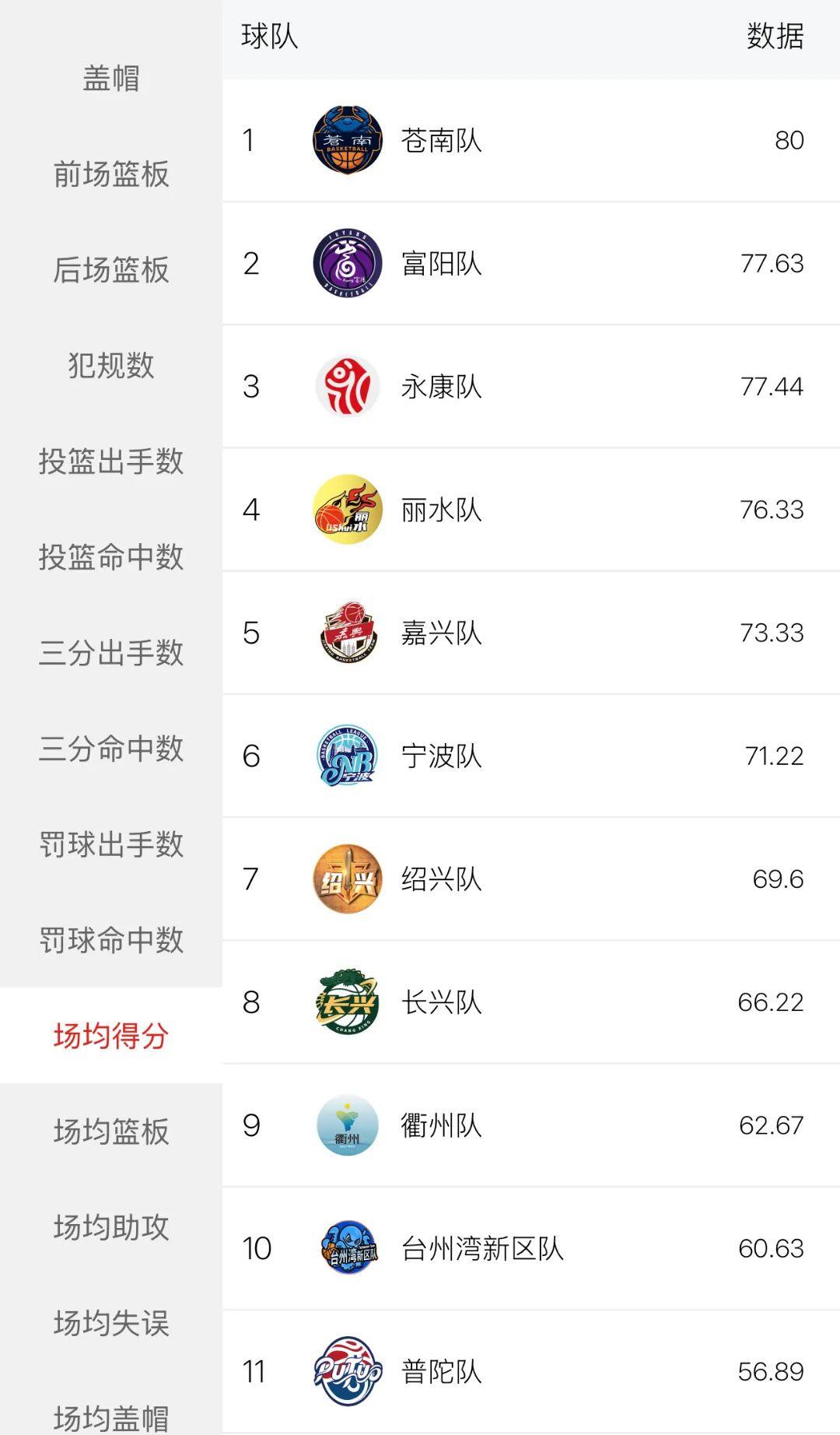Select the 前场篮板 stat category
Screen dimensions: 840x1435
(110, 174)
